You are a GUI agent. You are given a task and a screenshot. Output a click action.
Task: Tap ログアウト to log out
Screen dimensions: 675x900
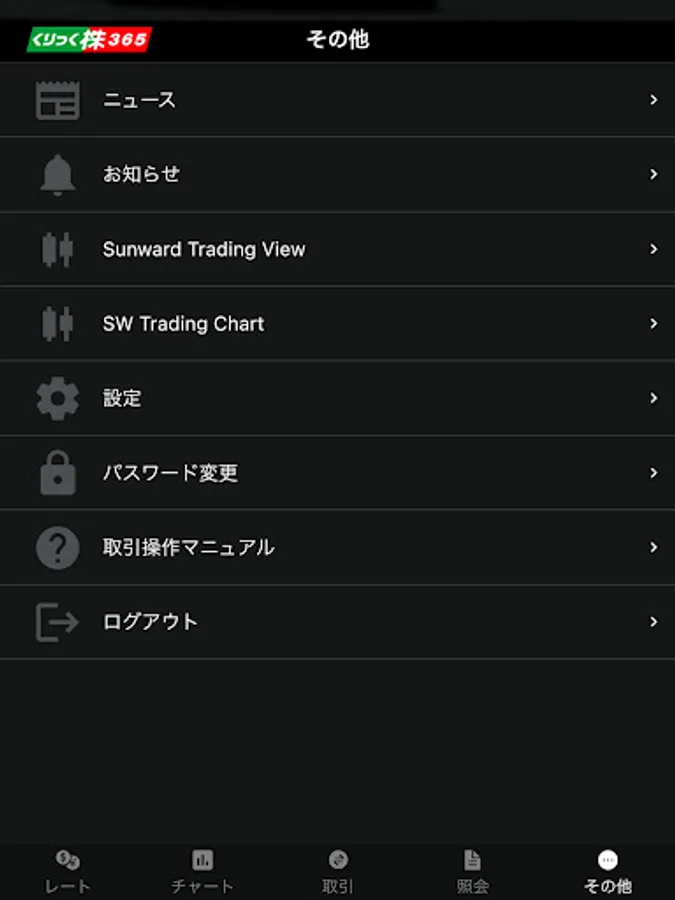coord(337,622)
